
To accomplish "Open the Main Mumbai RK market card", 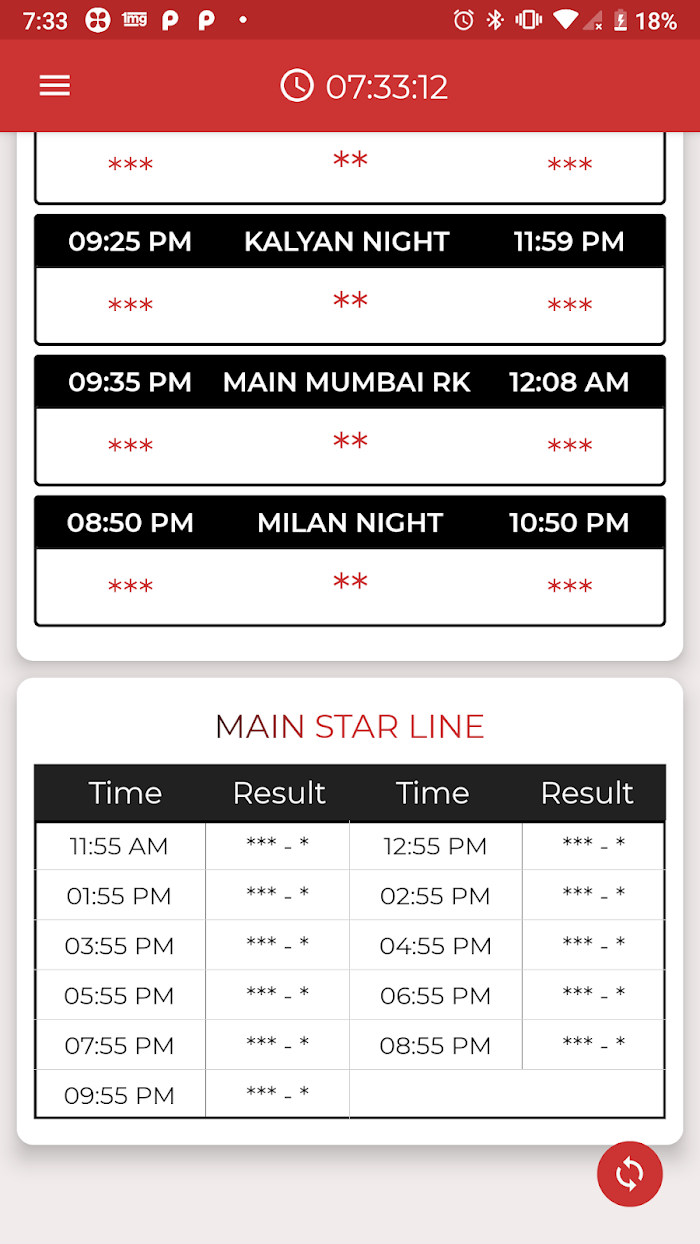I will coord(350,420).
